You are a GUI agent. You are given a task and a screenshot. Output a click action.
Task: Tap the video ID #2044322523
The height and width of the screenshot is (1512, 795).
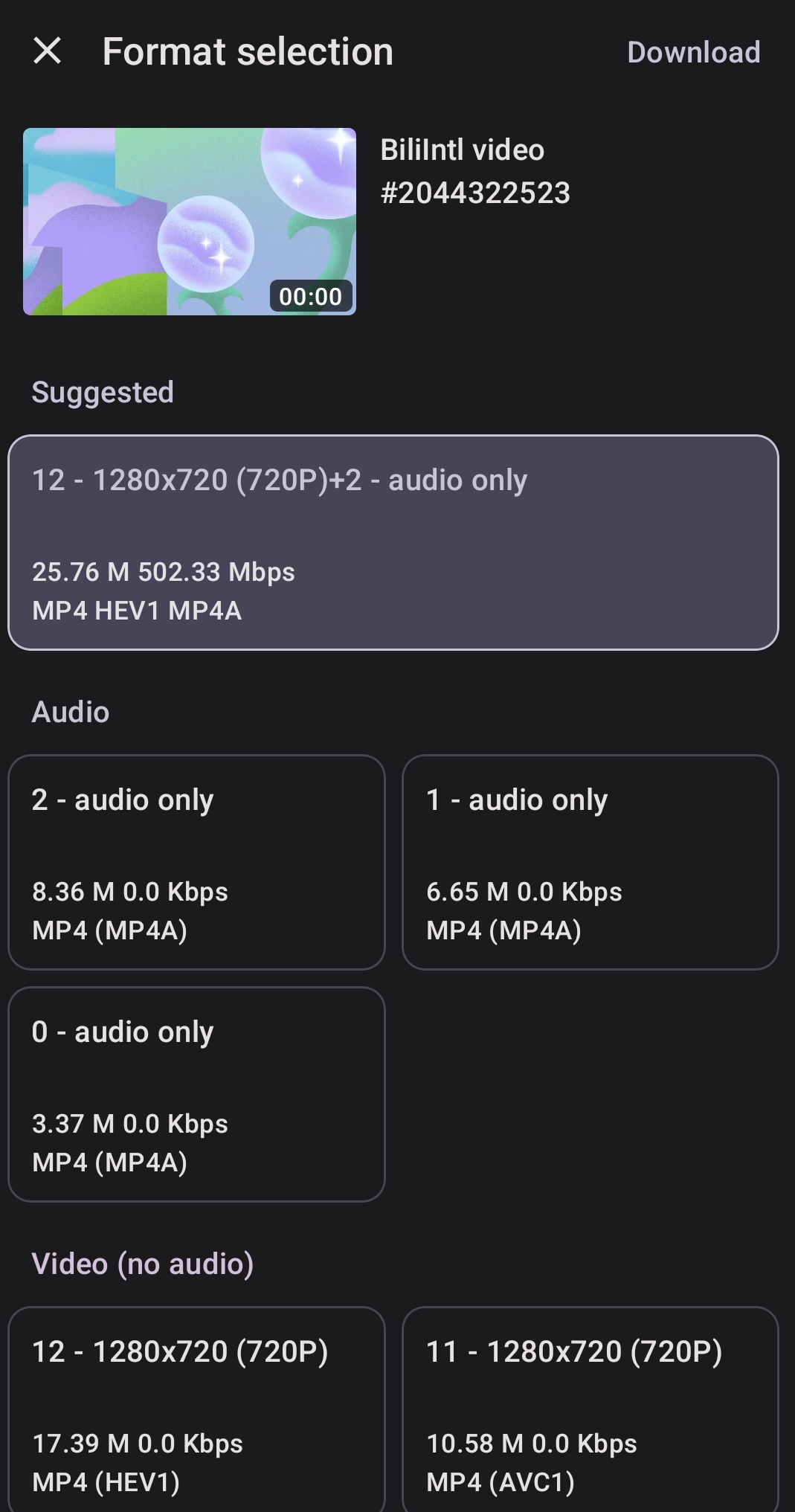click(475, 192)
